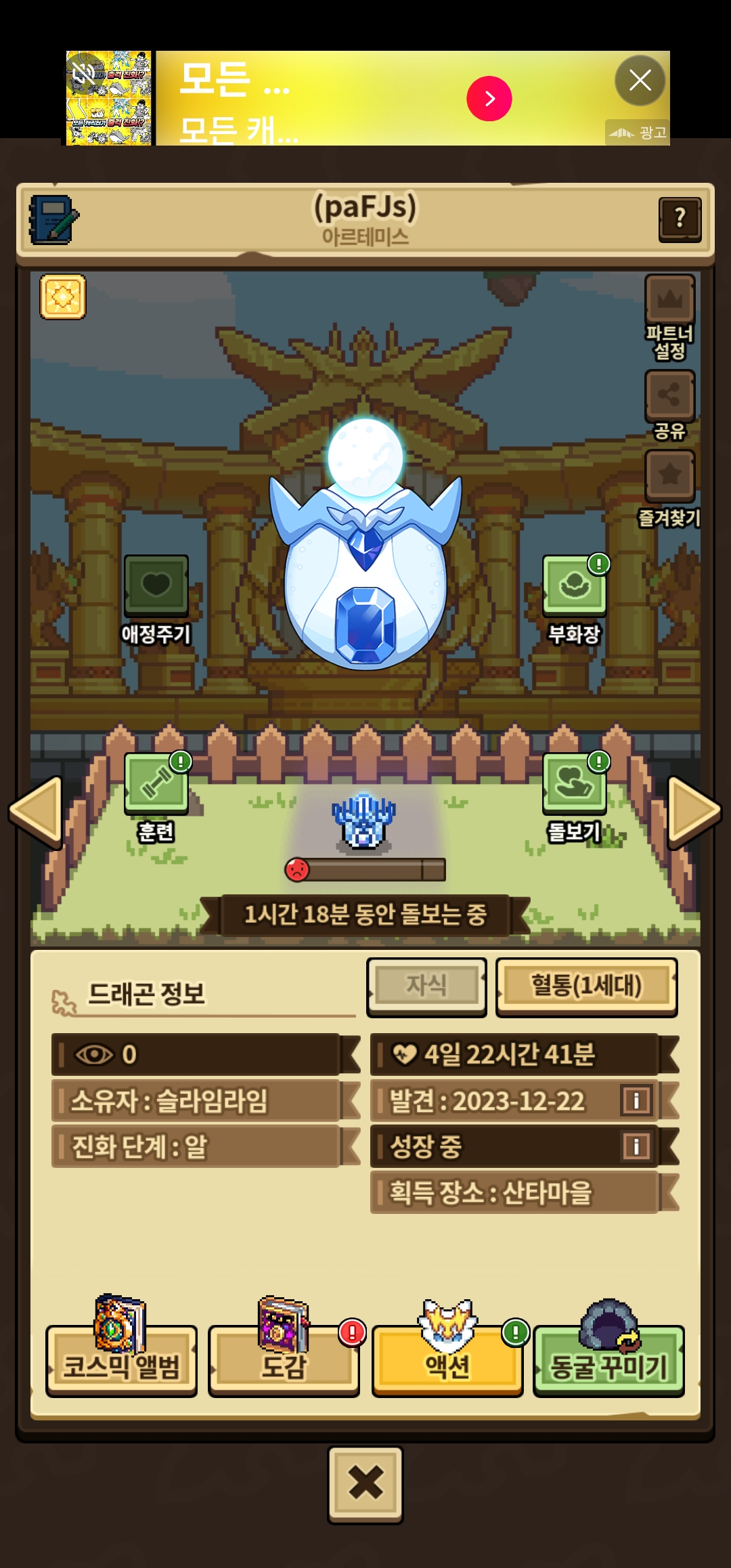
Task: Tap the 액션 action button
Action: pyautogui.click(x=447, y=1361)
